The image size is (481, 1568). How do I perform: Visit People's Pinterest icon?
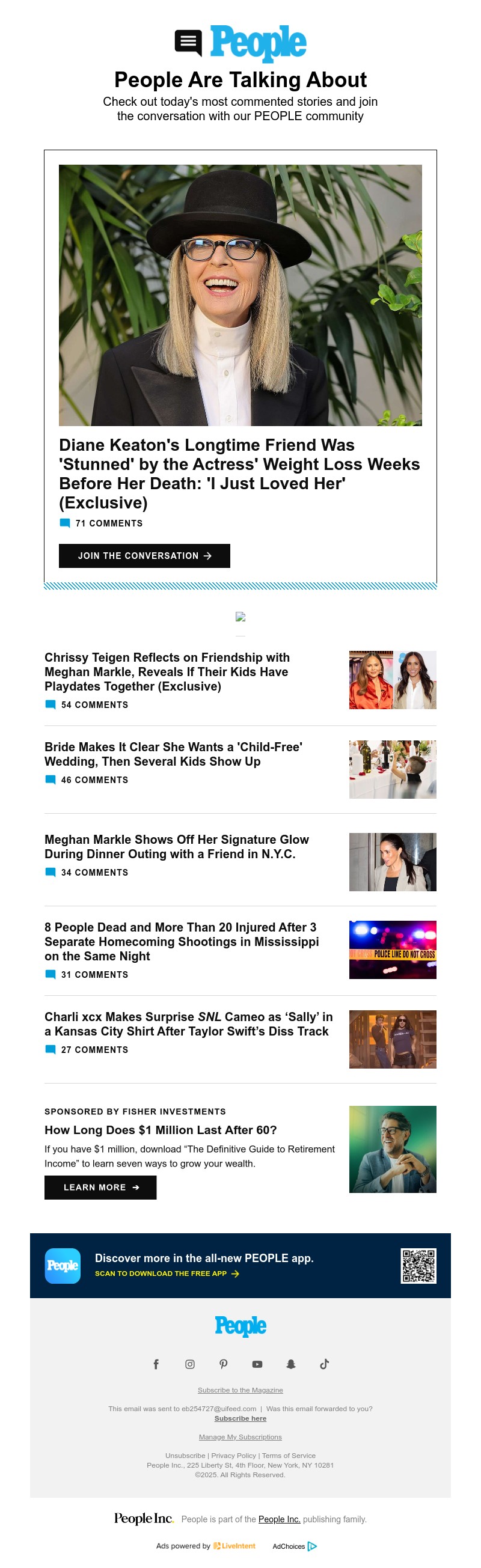coord(224,1364)
